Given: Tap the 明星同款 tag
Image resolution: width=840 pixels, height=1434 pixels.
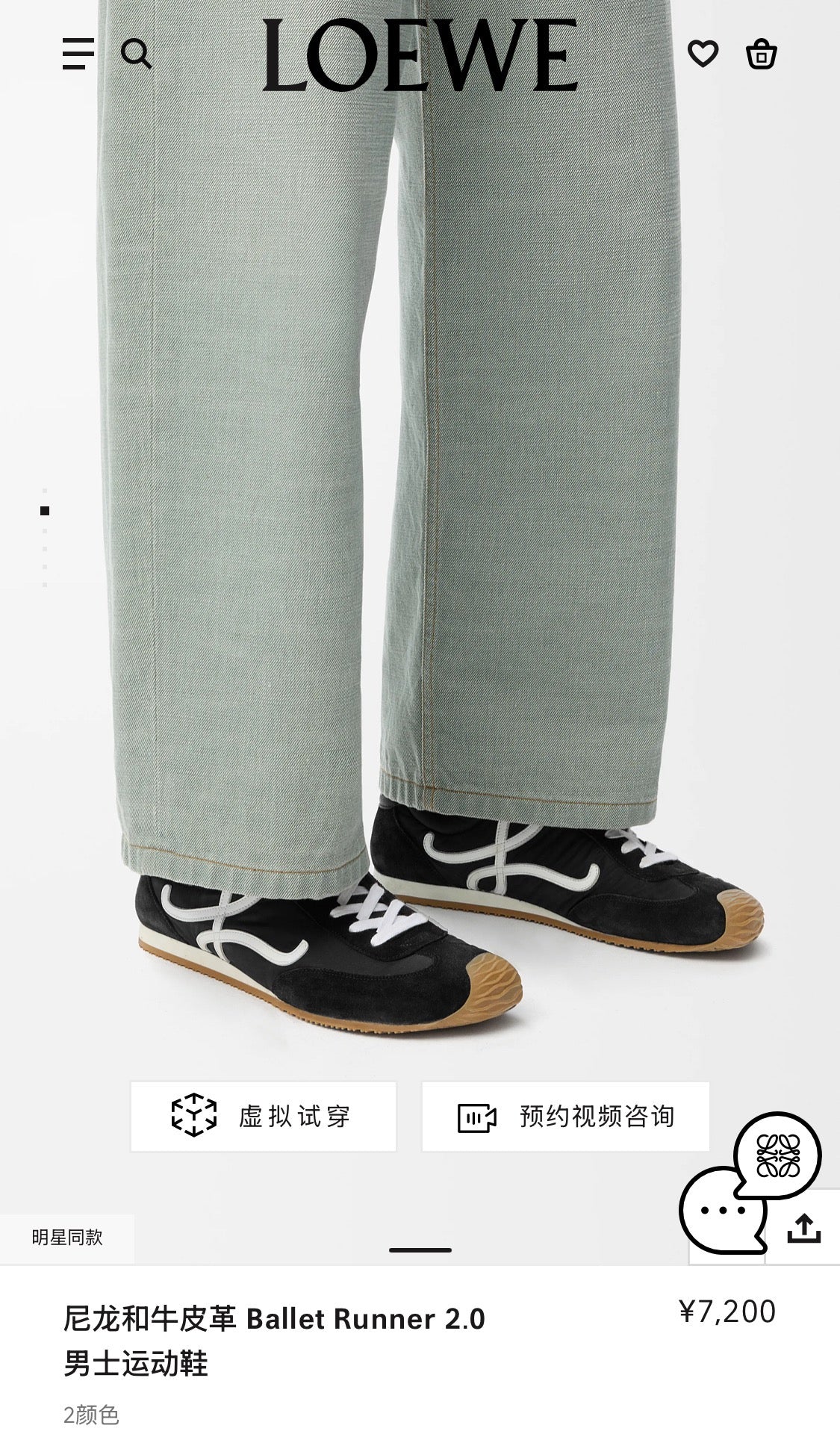Looking at the screenshot, I should coord(67,1238).
